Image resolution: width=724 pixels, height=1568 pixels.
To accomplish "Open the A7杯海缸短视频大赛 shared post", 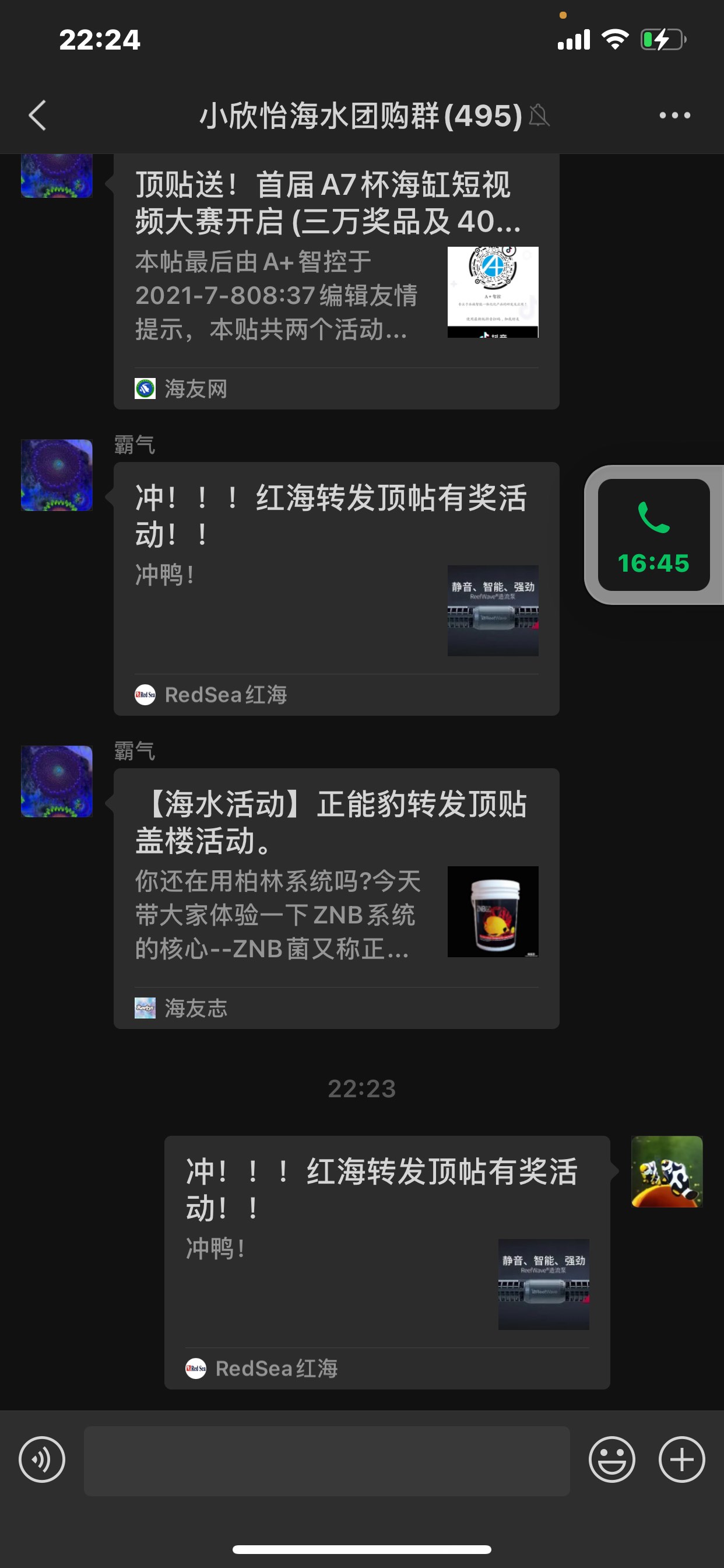I will 336,274.
